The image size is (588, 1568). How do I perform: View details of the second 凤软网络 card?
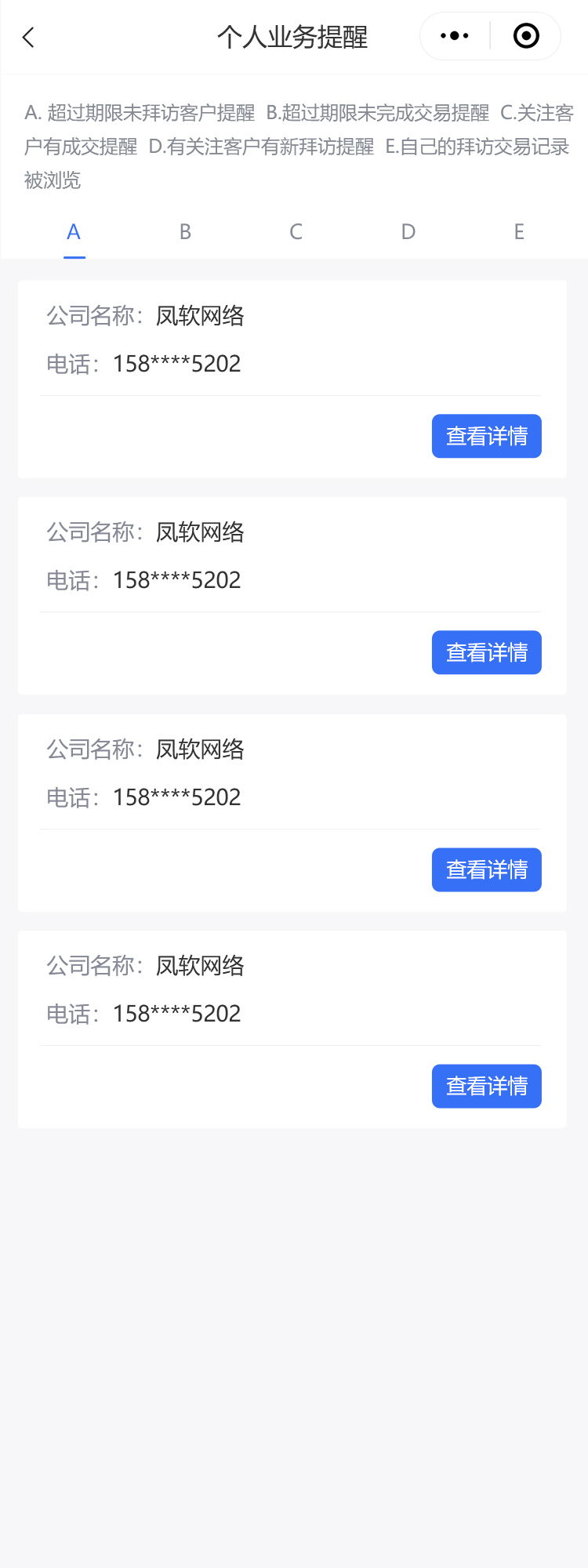[x=486, y=652]
